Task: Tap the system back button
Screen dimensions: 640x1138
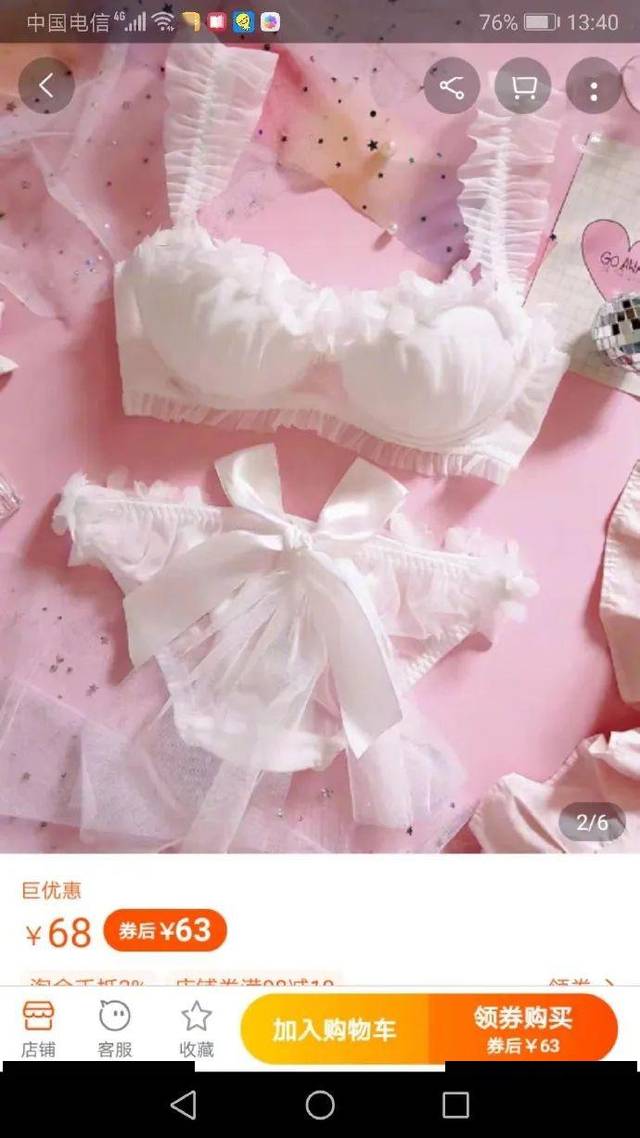Action: click(x=184, y=1105)
